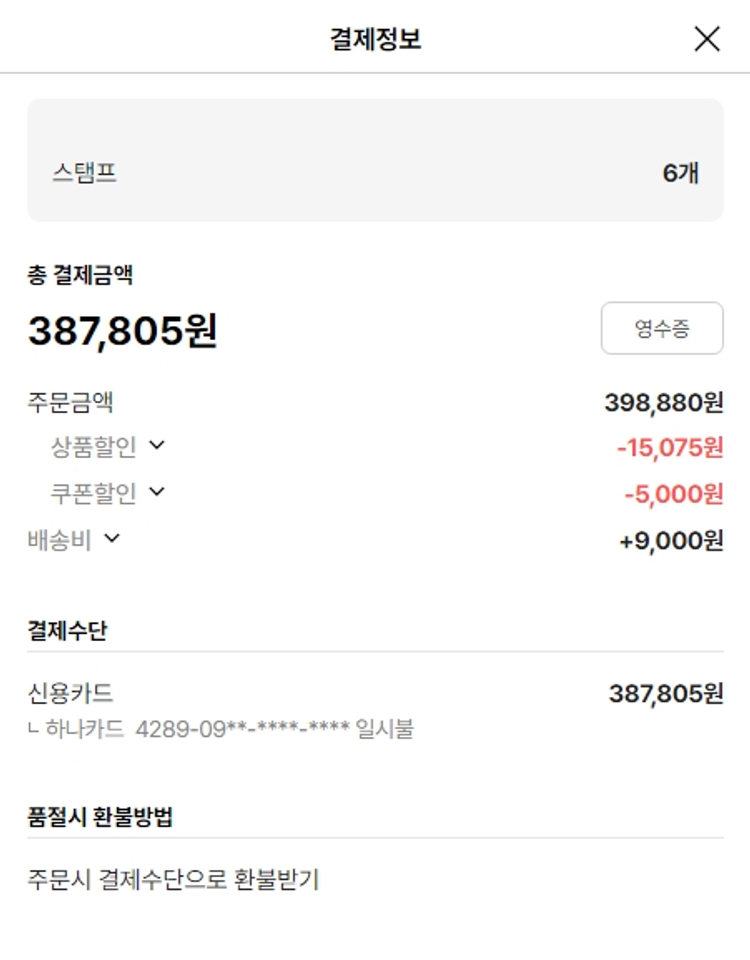Open the 영수증 receipt
Viewport: 750px width, 960px height.
(661, 328)
